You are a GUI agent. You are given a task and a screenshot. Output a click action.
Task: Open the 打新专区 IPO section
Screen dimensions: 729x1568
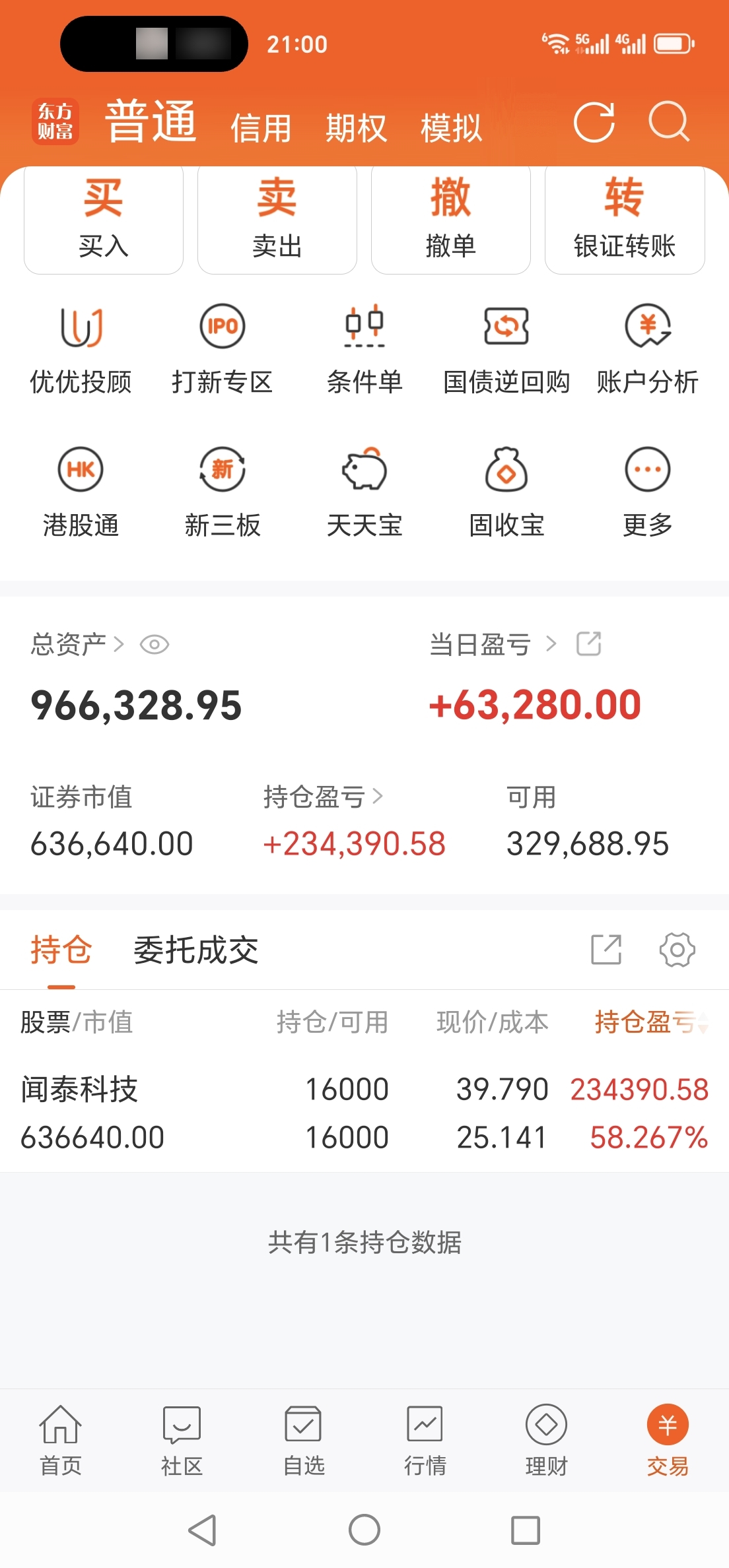pyautogui.click(x=222, y=346)
